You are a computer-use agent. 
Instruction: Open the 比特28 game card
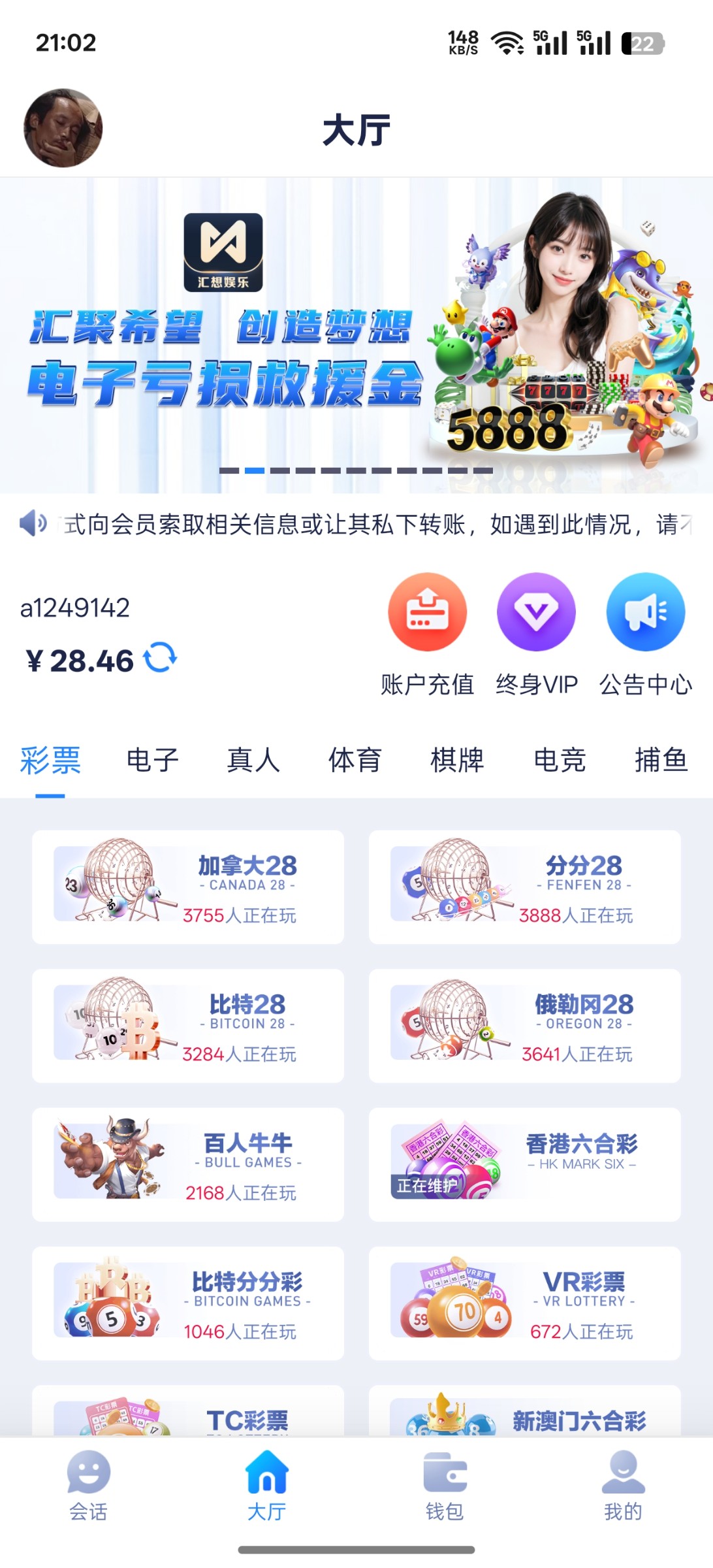pyautogui.click(x=188, y=1026)
